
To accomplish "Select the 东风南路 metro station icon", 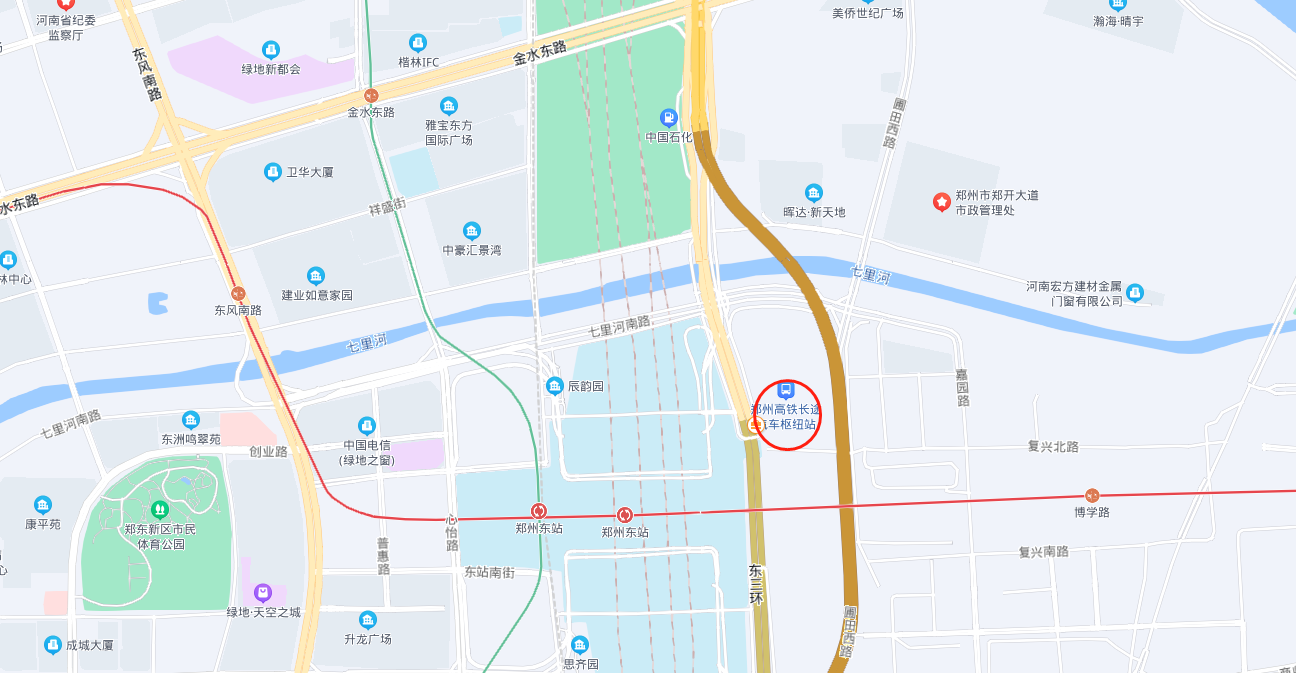I will click(238, 294).
